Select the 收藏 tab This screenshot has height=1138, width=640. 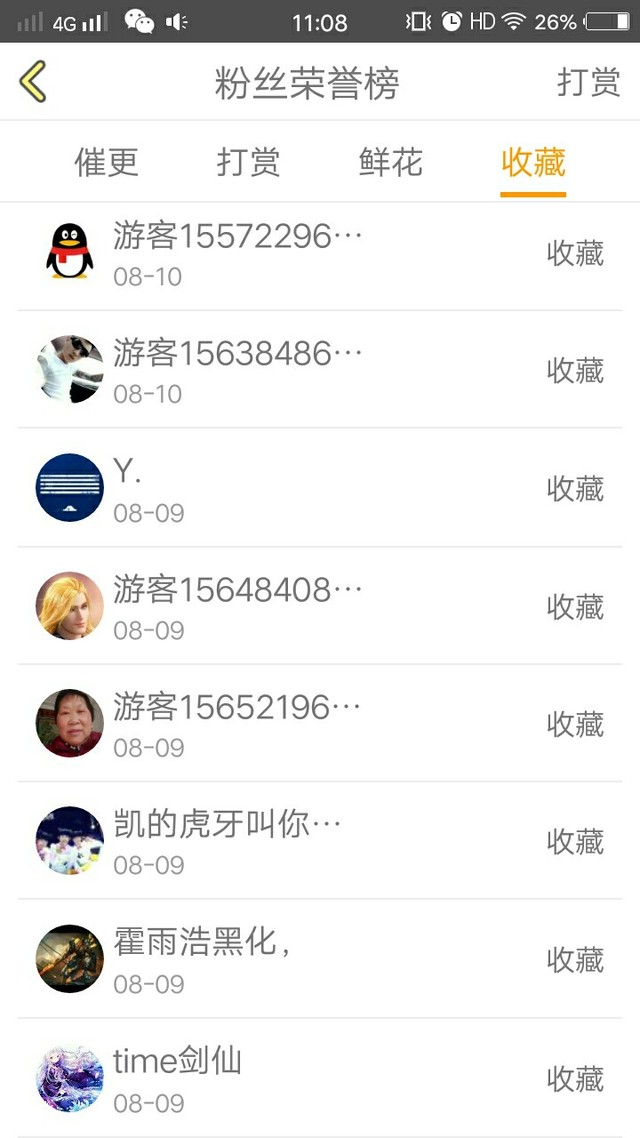click(533, 162)
